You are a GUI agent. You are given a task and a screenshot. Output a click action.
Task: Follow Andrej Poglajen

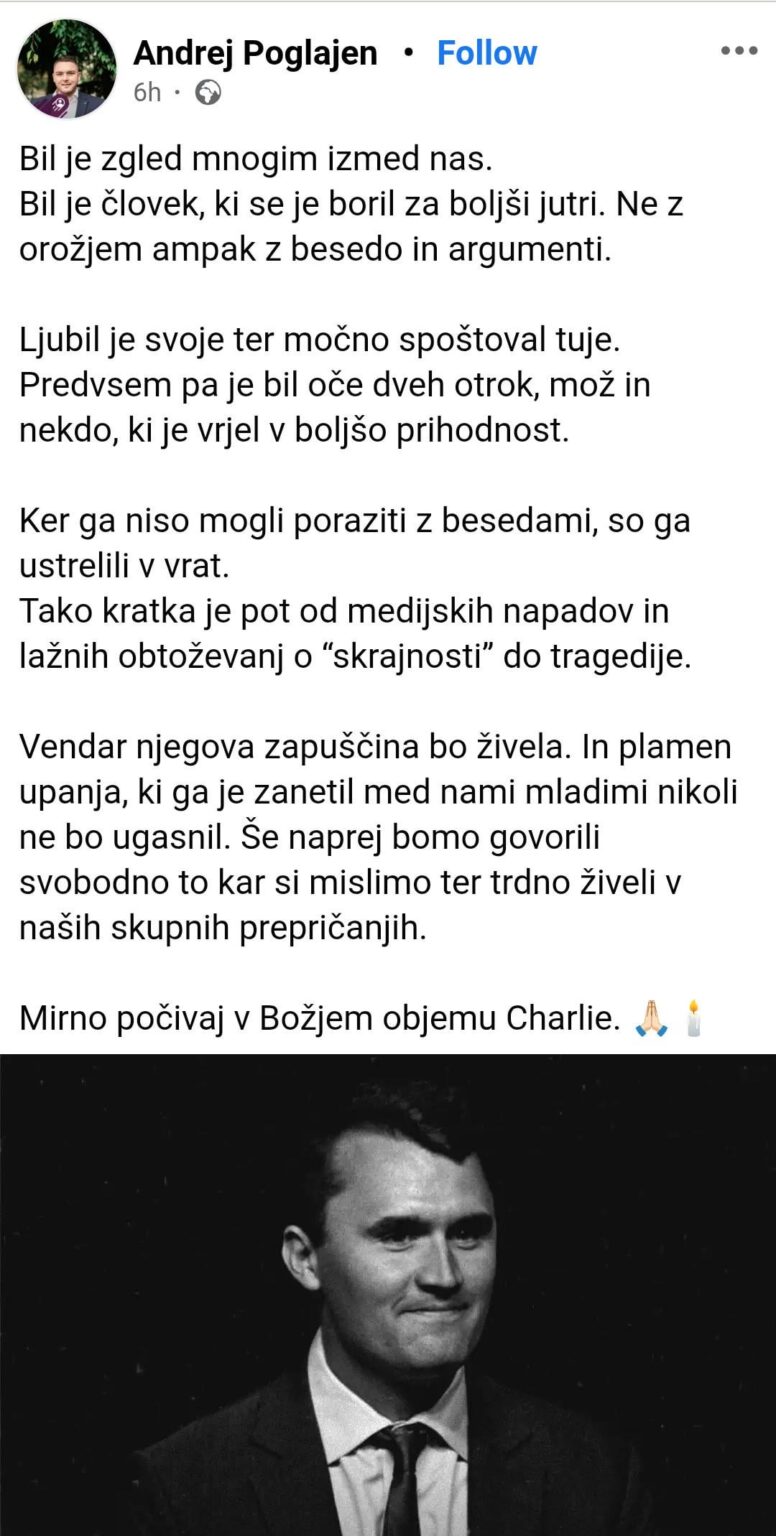click(x=487, y=53)
